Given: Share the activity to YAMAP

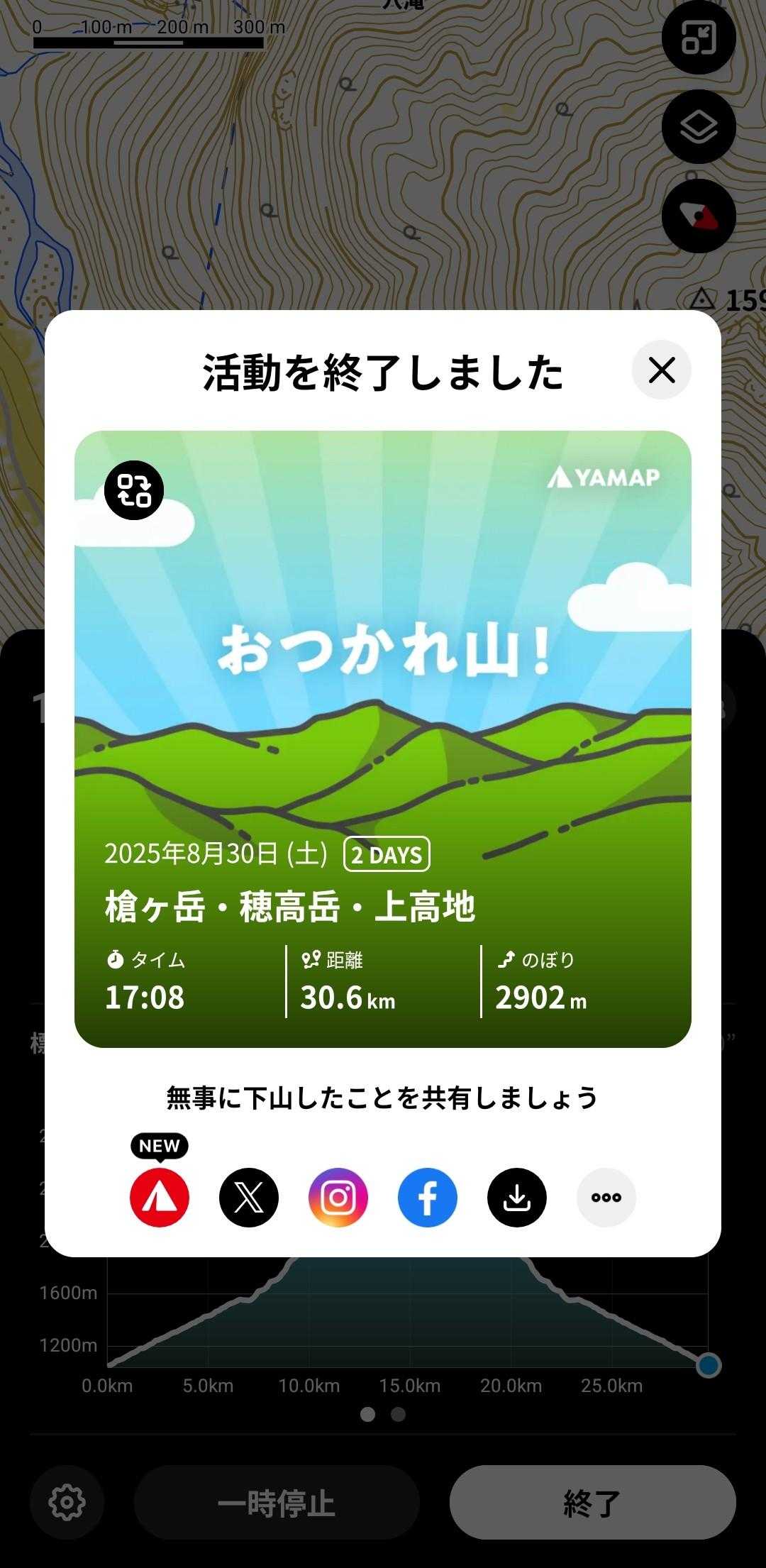Looking at the screenshot, I should pyautogui.click(x=160, y=1198).
